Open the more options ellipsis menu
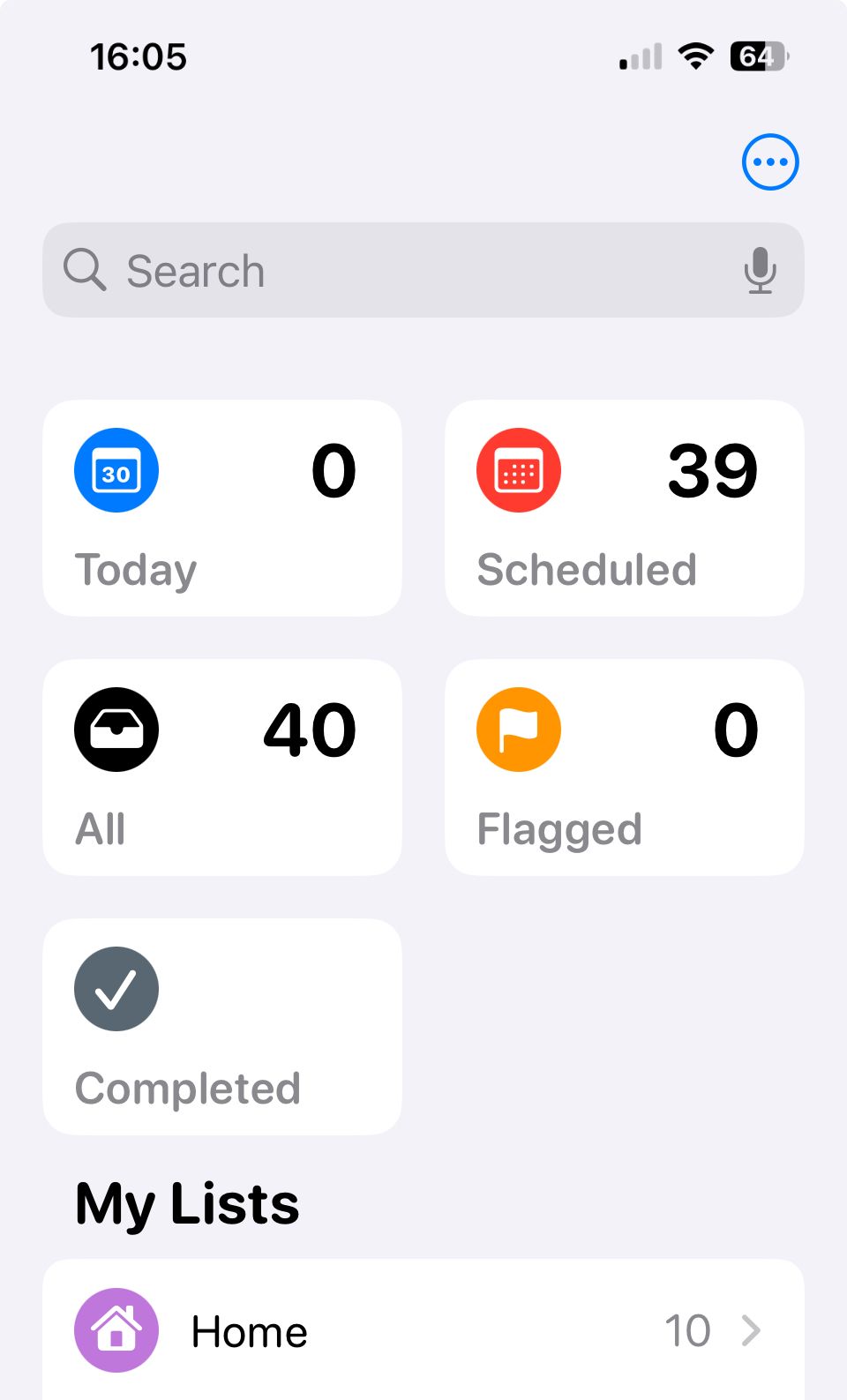The height and width of the screenshot is (1400, 847). pos(770,162)
